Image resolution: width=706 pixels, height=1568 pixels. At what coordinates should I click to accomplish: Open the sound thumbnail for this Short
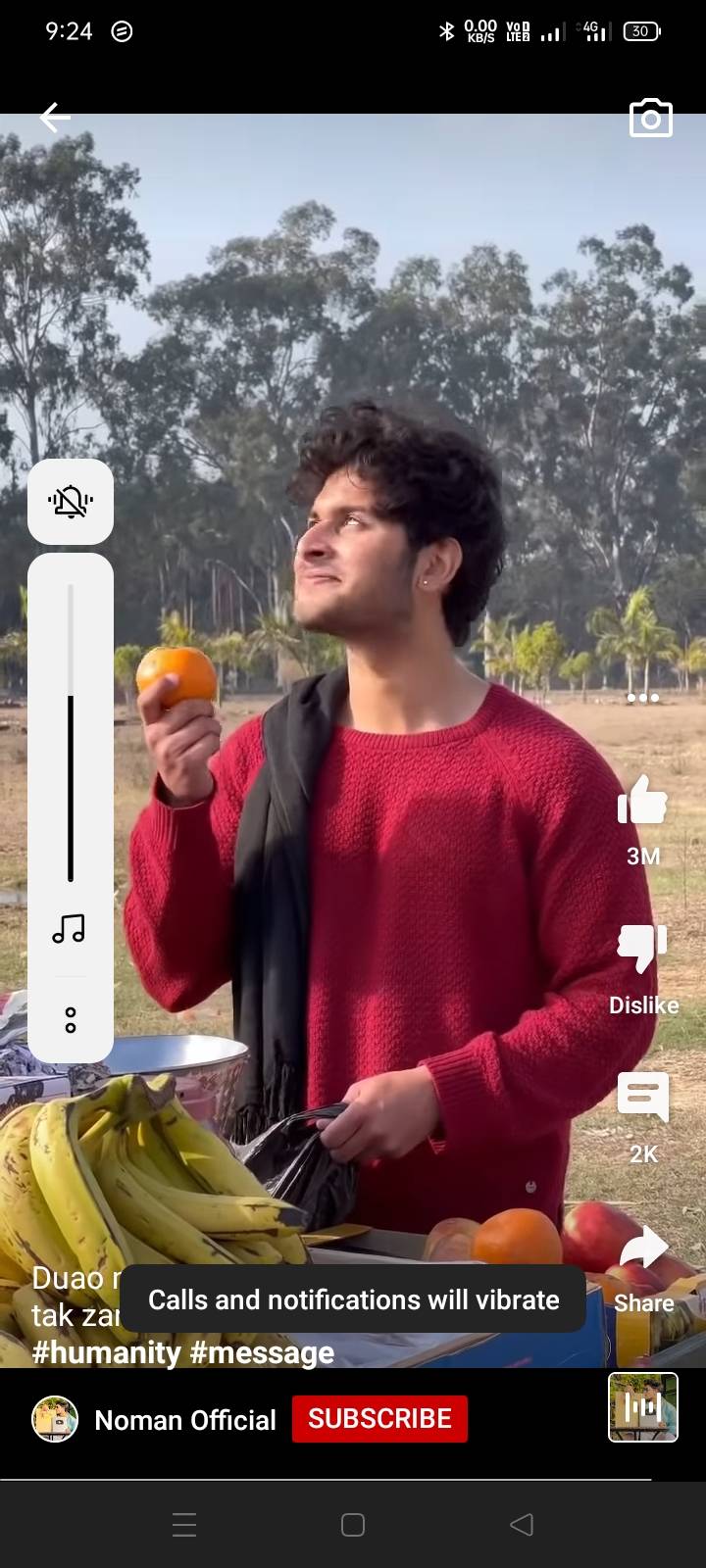tap(643, 1407)
